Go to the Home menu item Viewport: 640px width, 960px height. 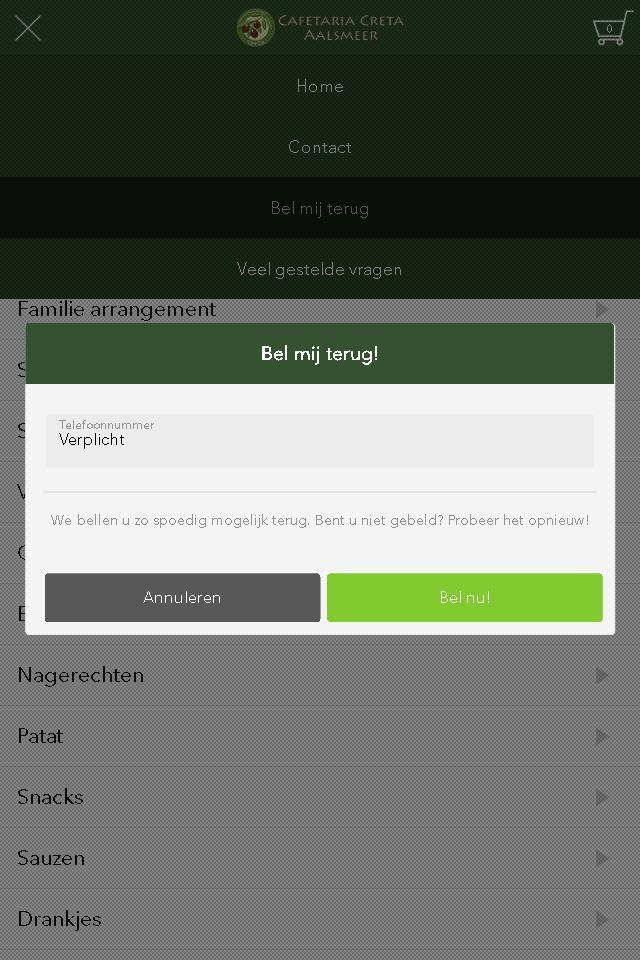point(320,86)
